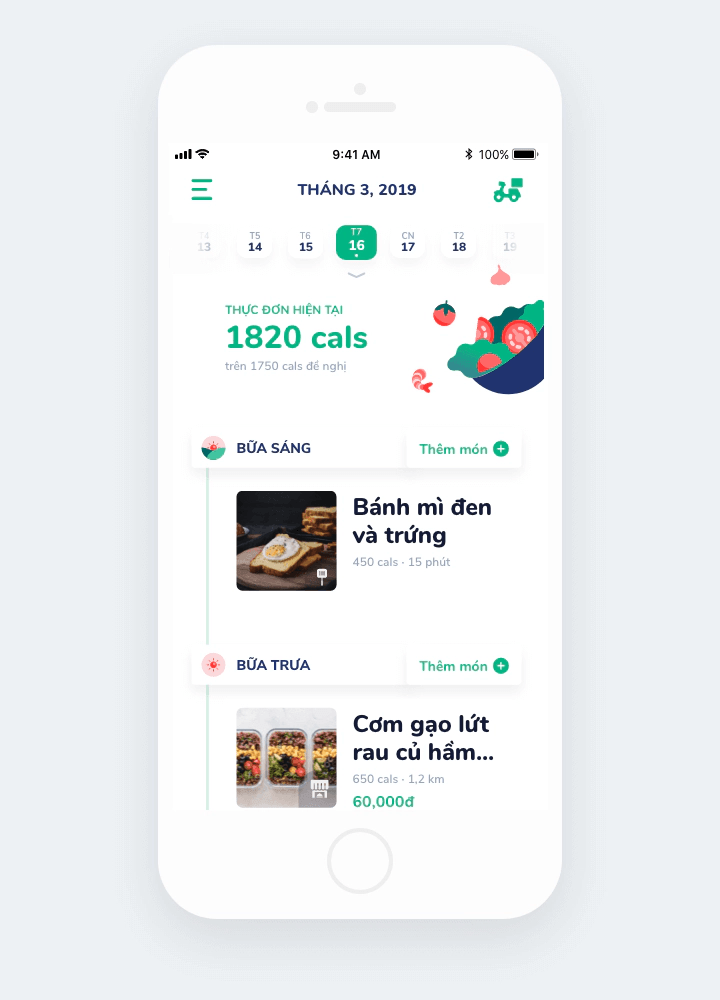The image size is (720, 1000).
Task: Expand the calendar chevron below dates
Action: 357,275
